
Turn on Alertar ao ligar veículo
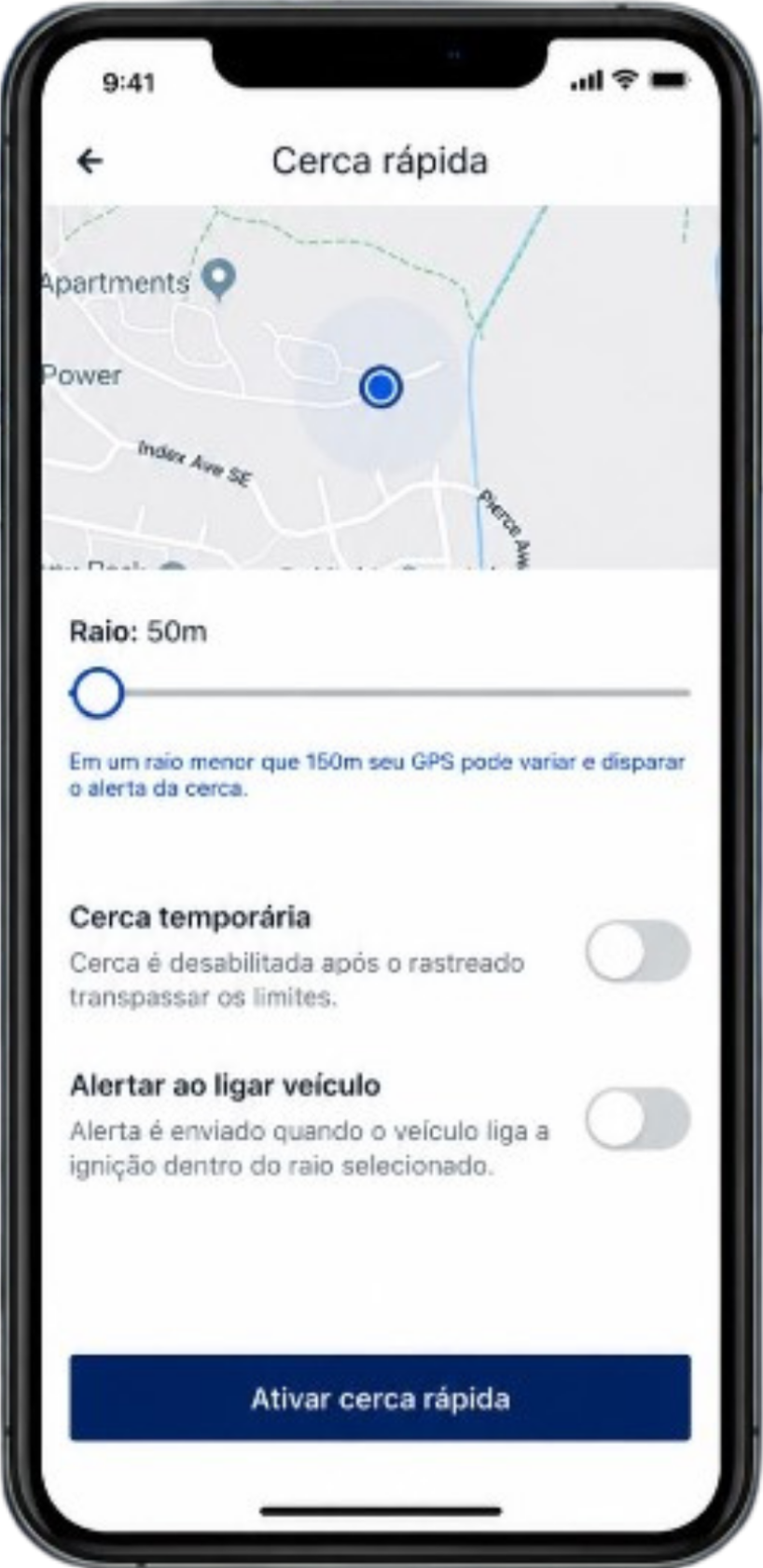point(638,1118)
